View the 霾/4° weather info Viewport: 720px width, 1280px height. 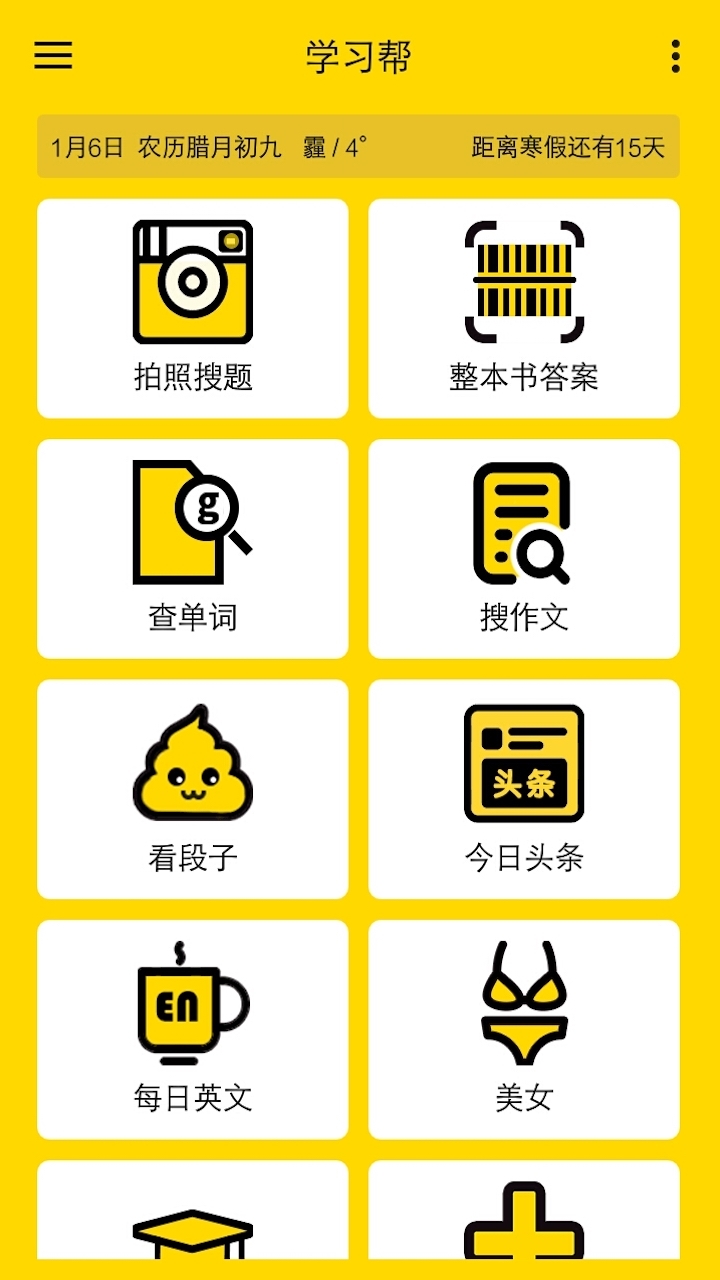[335, 146]
